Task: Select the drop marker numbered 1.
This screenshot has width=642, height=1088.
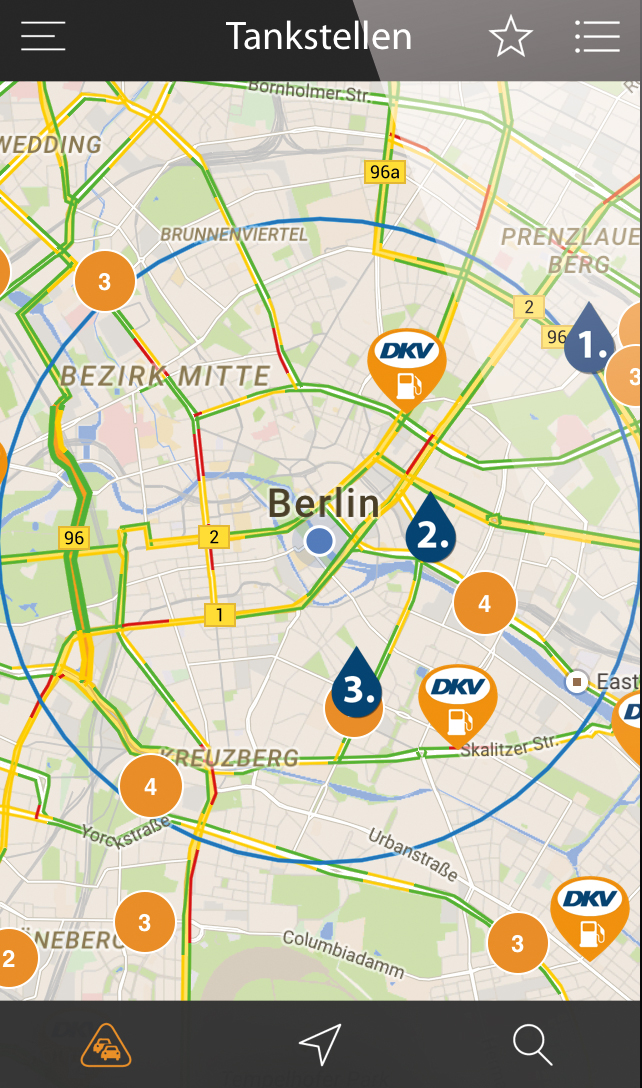Action: pos(589,338)
